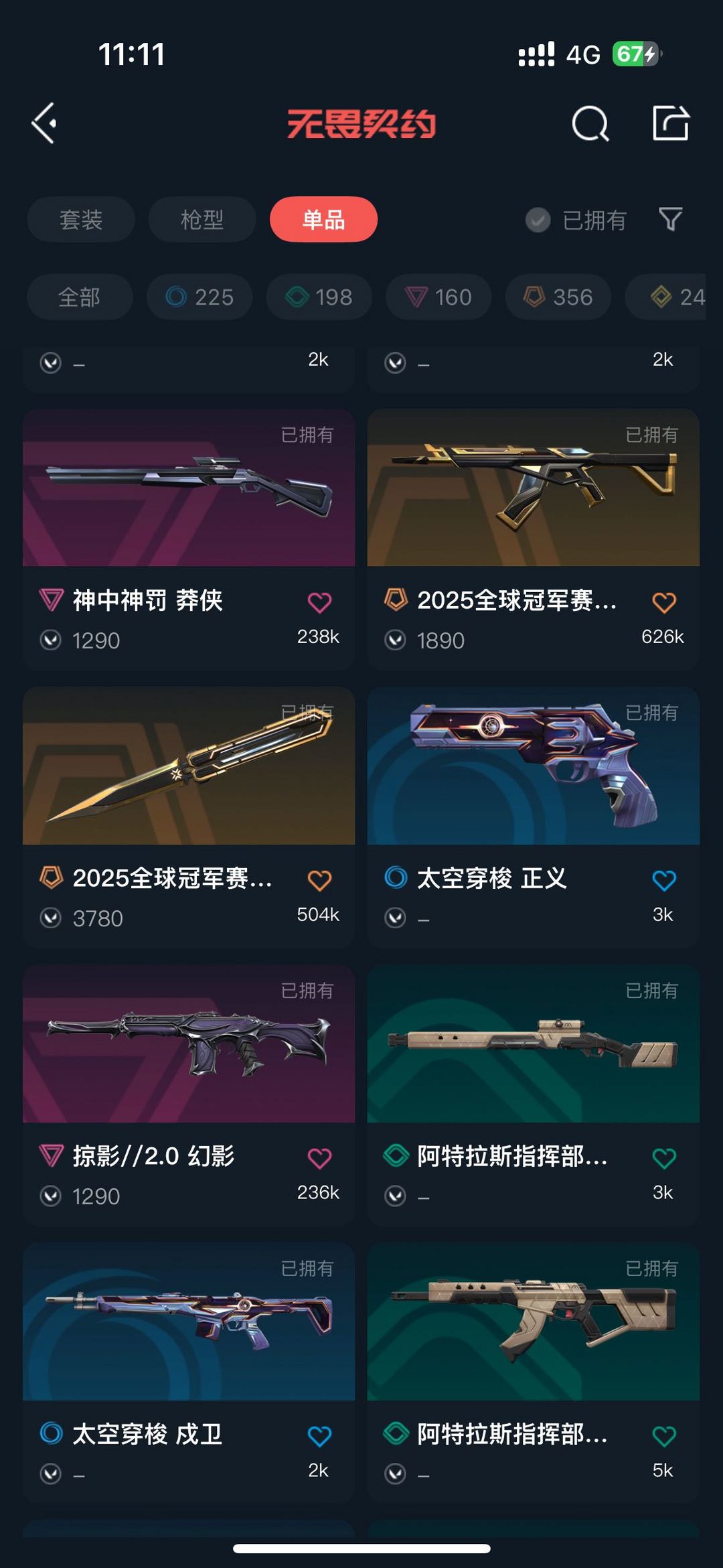Select the green currency filter showing 198

pos(318,297)
